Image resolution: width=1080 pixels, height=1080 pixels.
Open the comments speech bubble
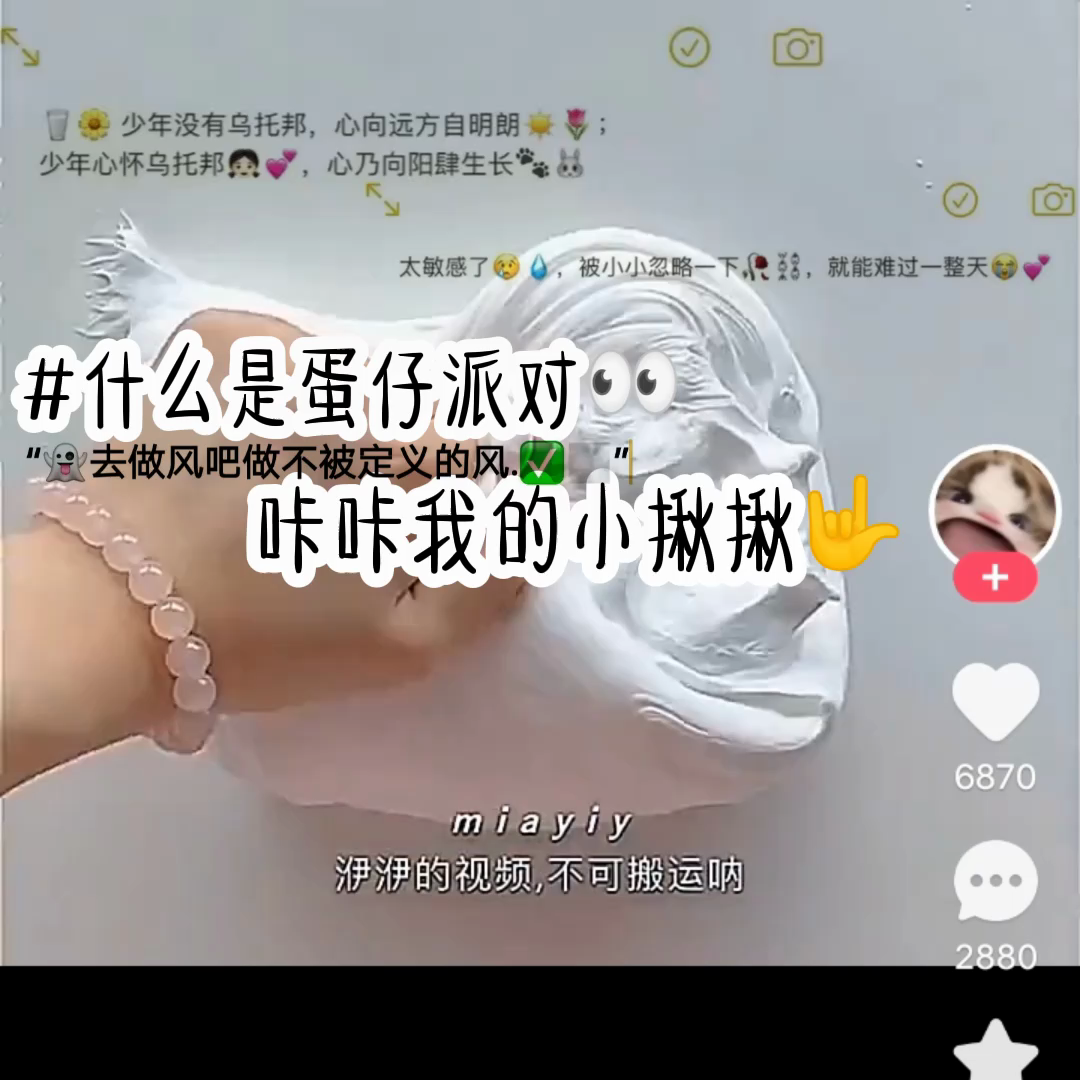(995, 880)
